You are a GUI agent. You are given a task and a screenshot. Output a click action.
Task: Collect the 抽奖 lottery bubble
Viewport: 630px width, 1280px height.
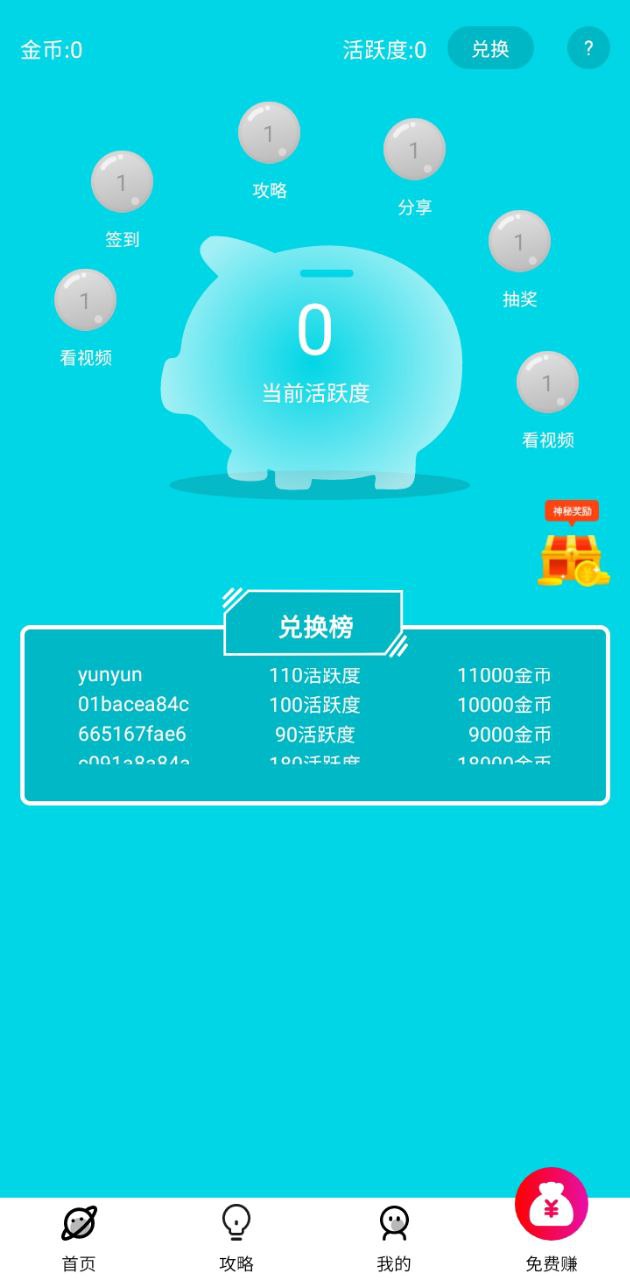tap(519, 242)
